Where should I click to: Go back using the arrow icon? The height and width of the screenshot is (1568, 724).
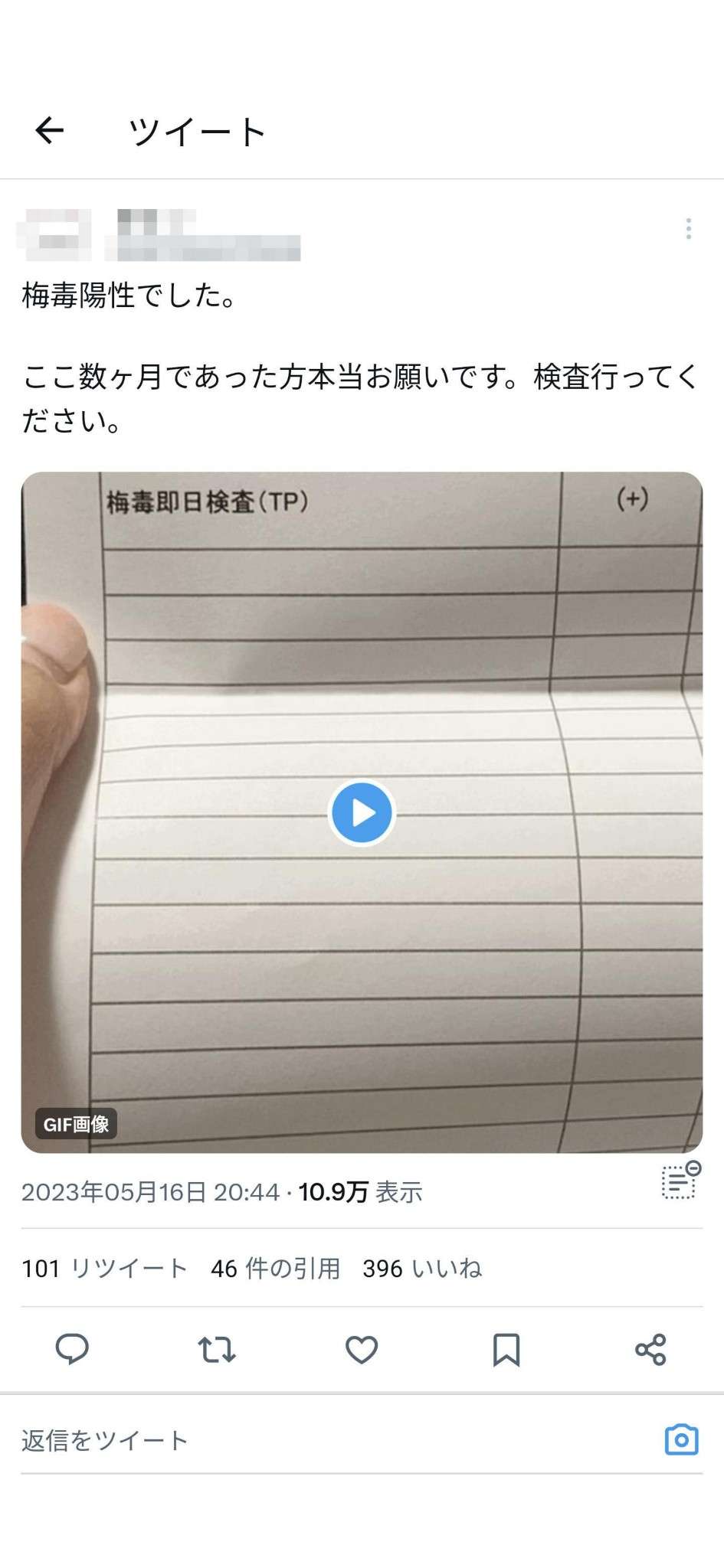pos(50,131)
